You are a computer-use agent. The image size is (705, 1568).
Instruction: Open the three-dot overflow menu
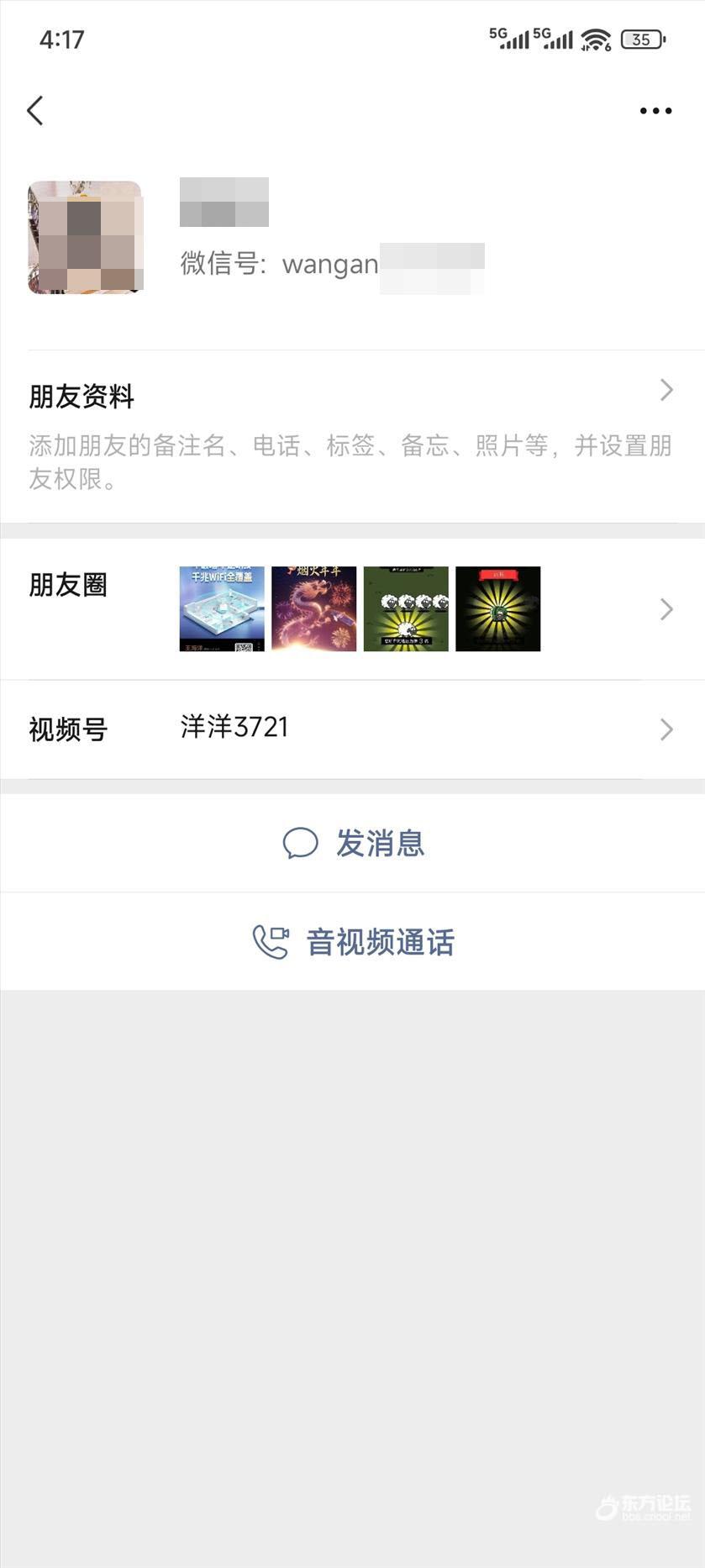(x=655, y=110)
